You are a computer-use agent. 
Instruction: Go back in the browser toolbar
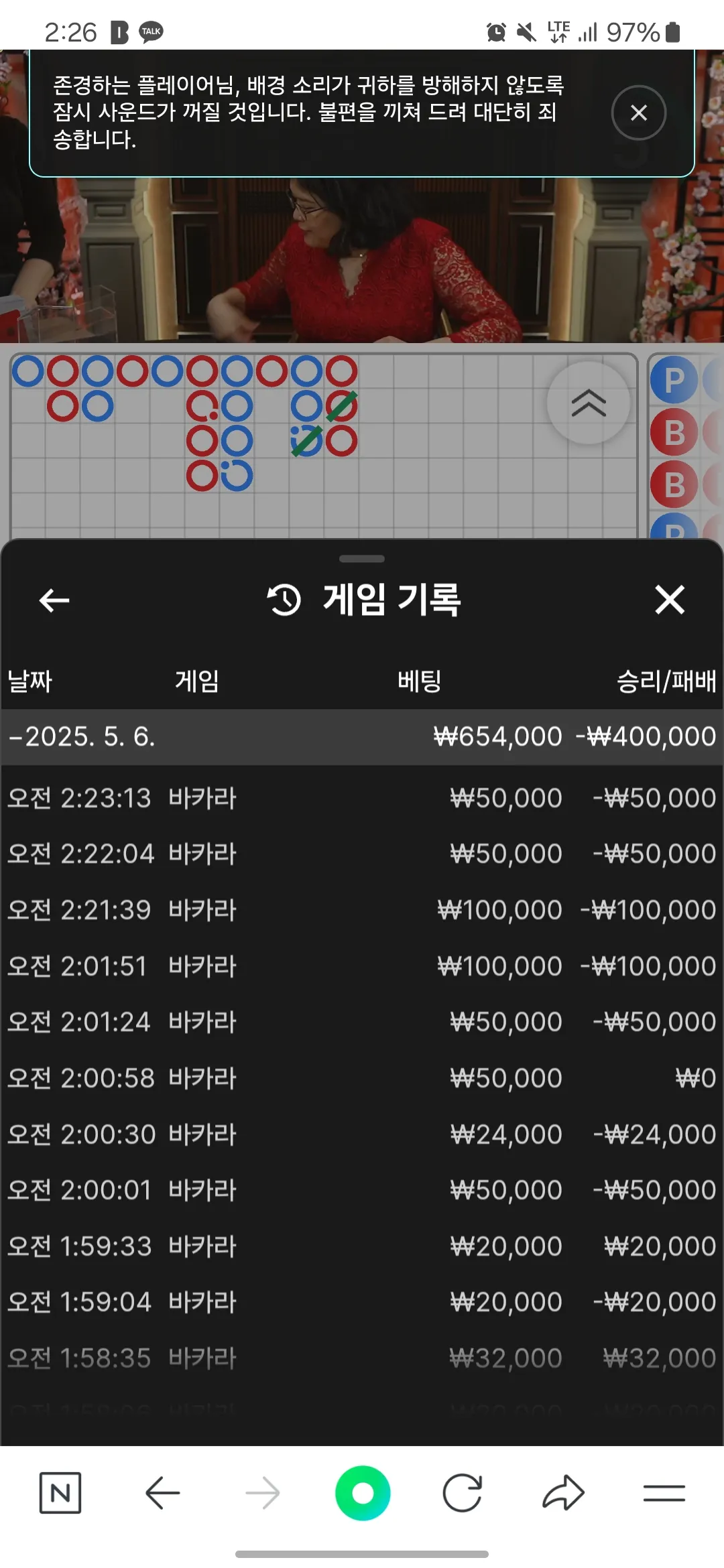pyautogui.click(x=162, y=1493)
